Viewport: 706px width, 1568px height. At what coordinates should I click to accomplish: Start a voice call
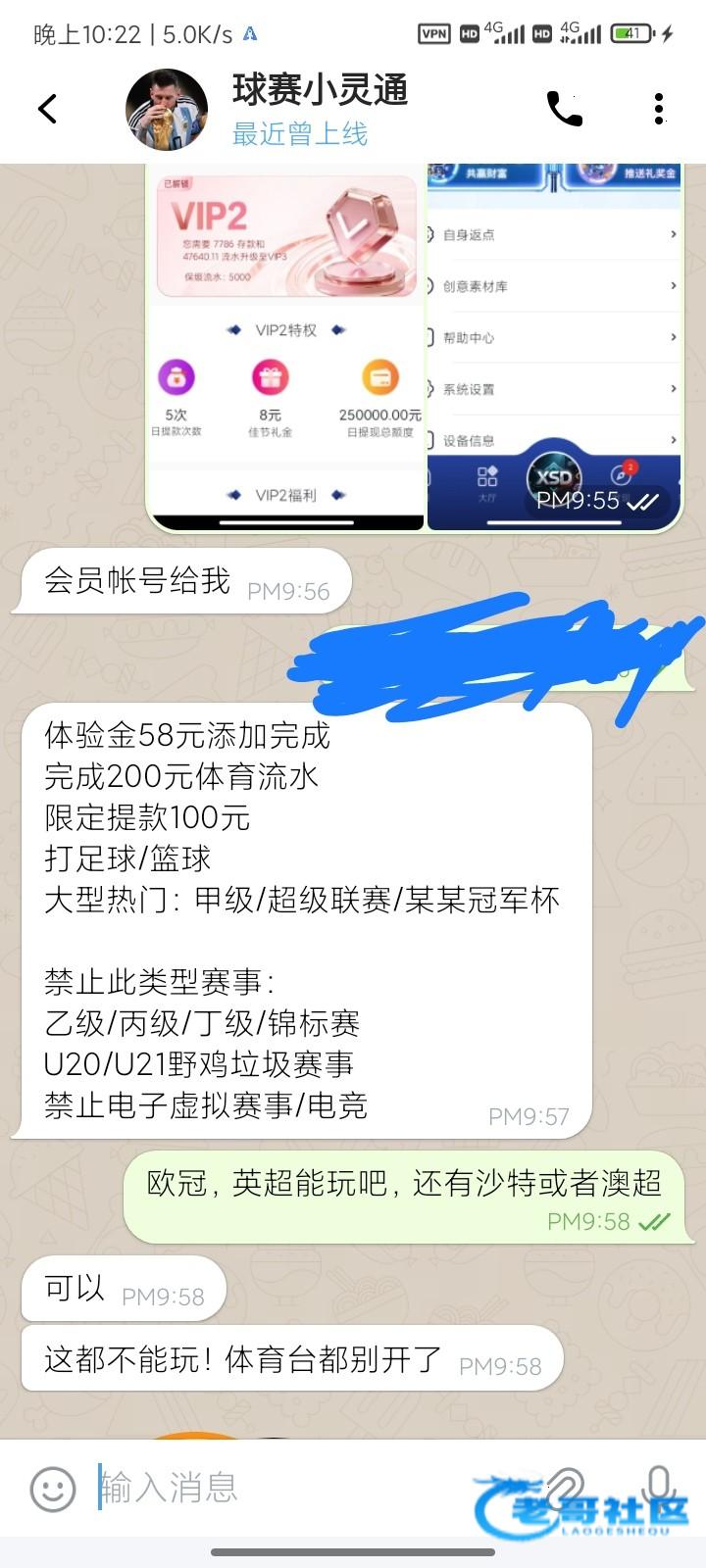tap(564, 109)
